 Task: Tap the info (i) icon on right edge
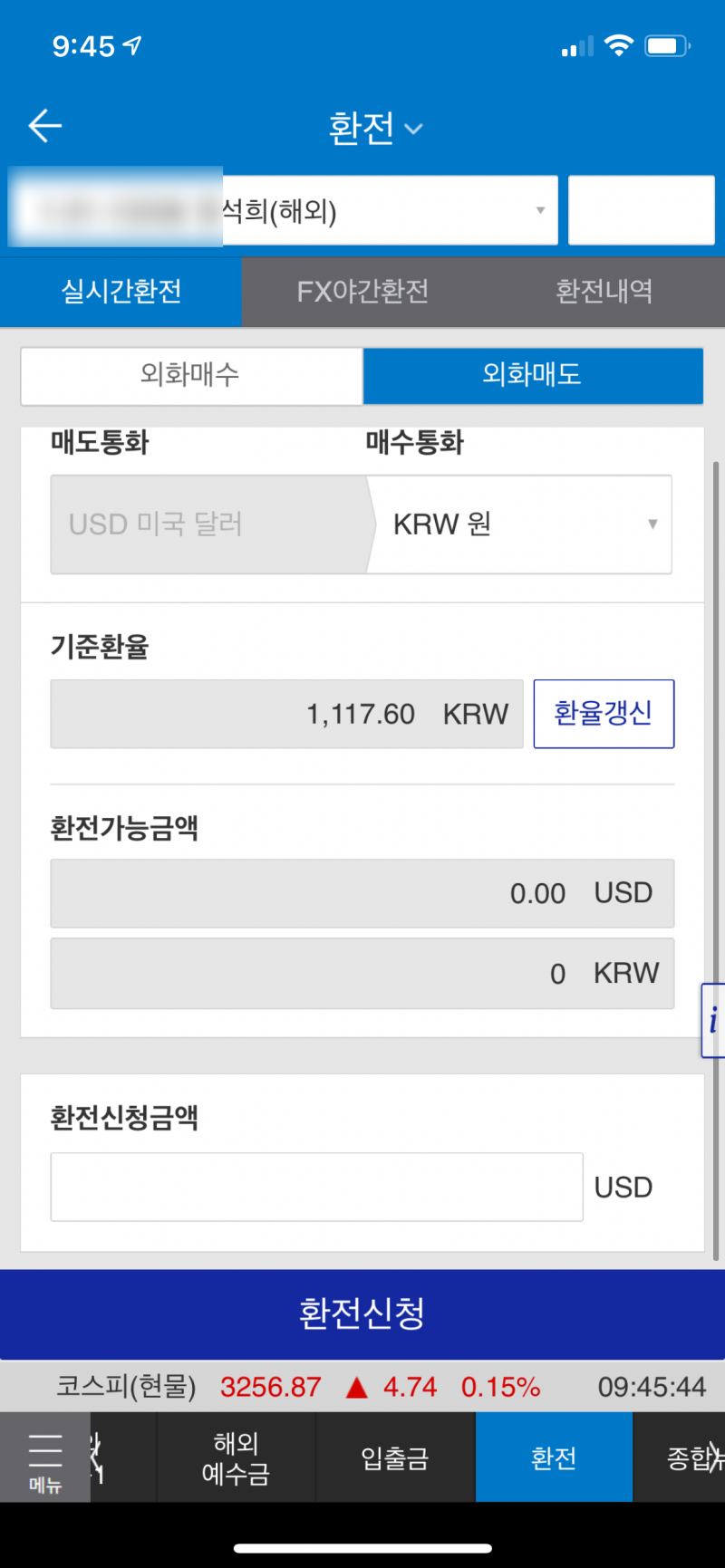click(715, 1019)
